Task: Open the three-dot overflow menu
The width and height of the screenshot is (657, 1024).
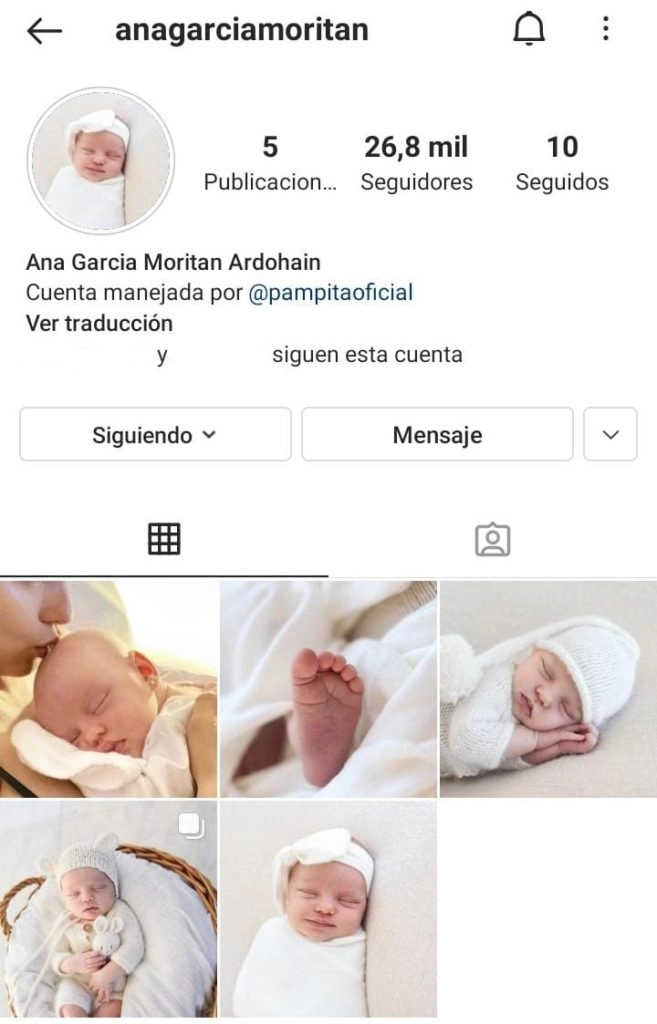Action: [x=605, y=30]
